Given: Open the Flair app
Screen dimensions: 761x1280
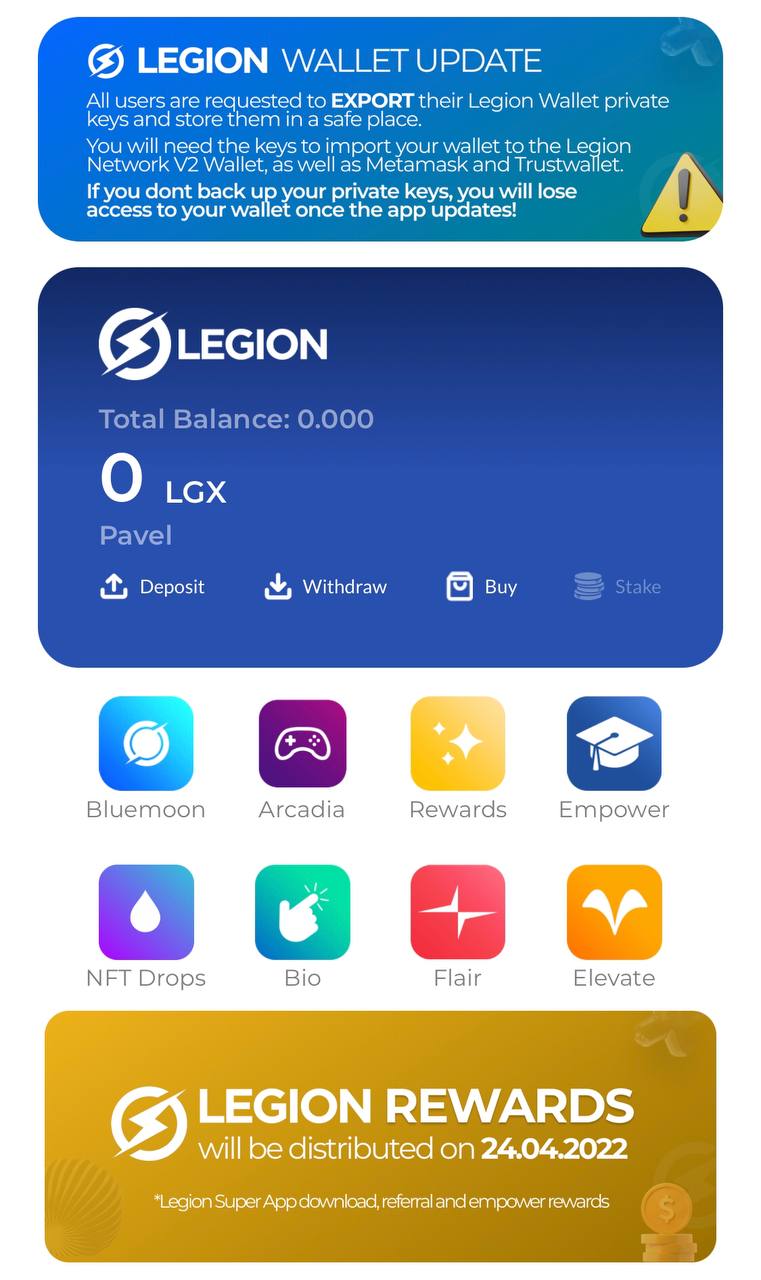Looking at the screenshot, I should point(458,912).
